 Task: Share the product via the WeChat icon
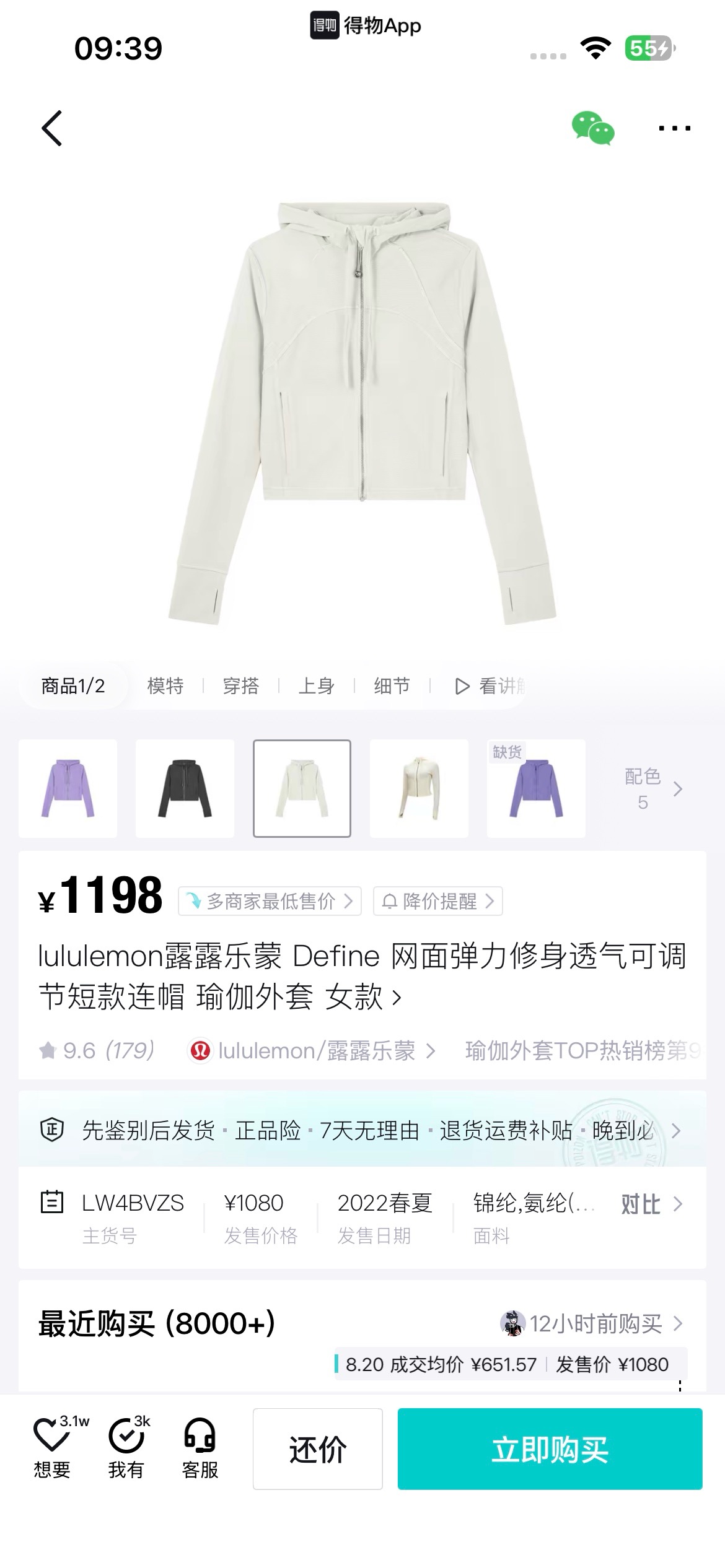[x=592, y=128]
